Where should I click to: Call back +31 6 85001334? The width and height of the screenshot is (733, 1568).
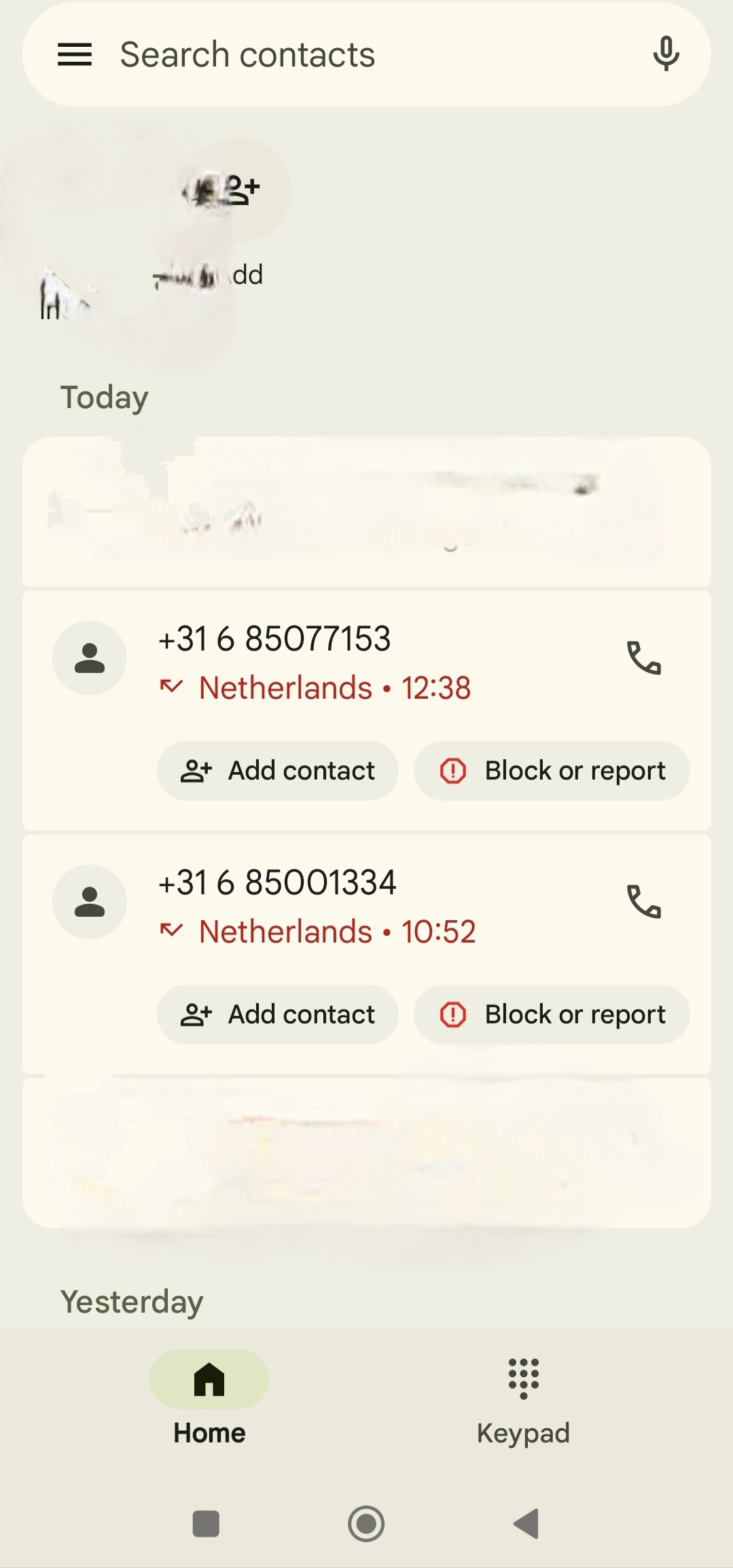point(643,902)
